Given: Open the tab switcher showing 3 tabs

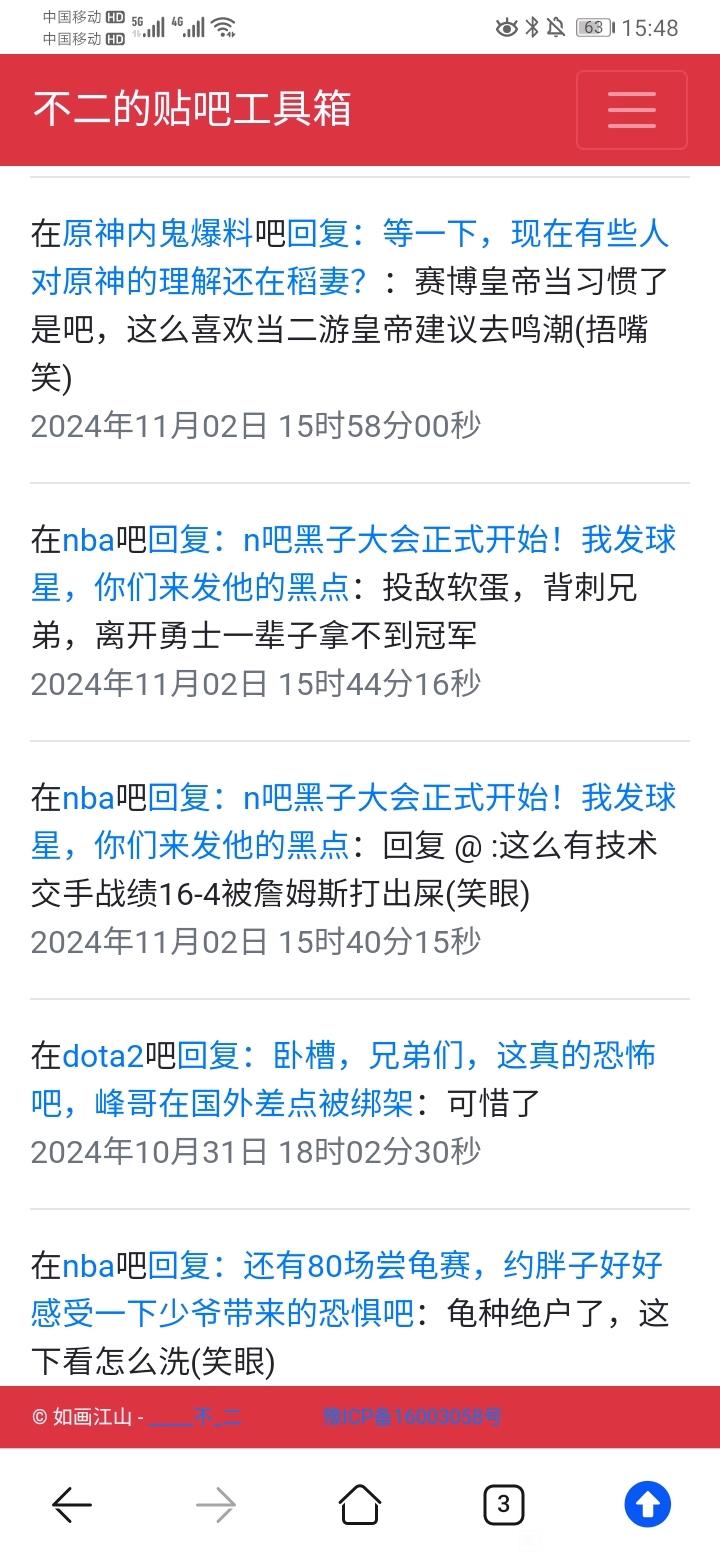Looking at the screenshot, I should point(504,1504).
